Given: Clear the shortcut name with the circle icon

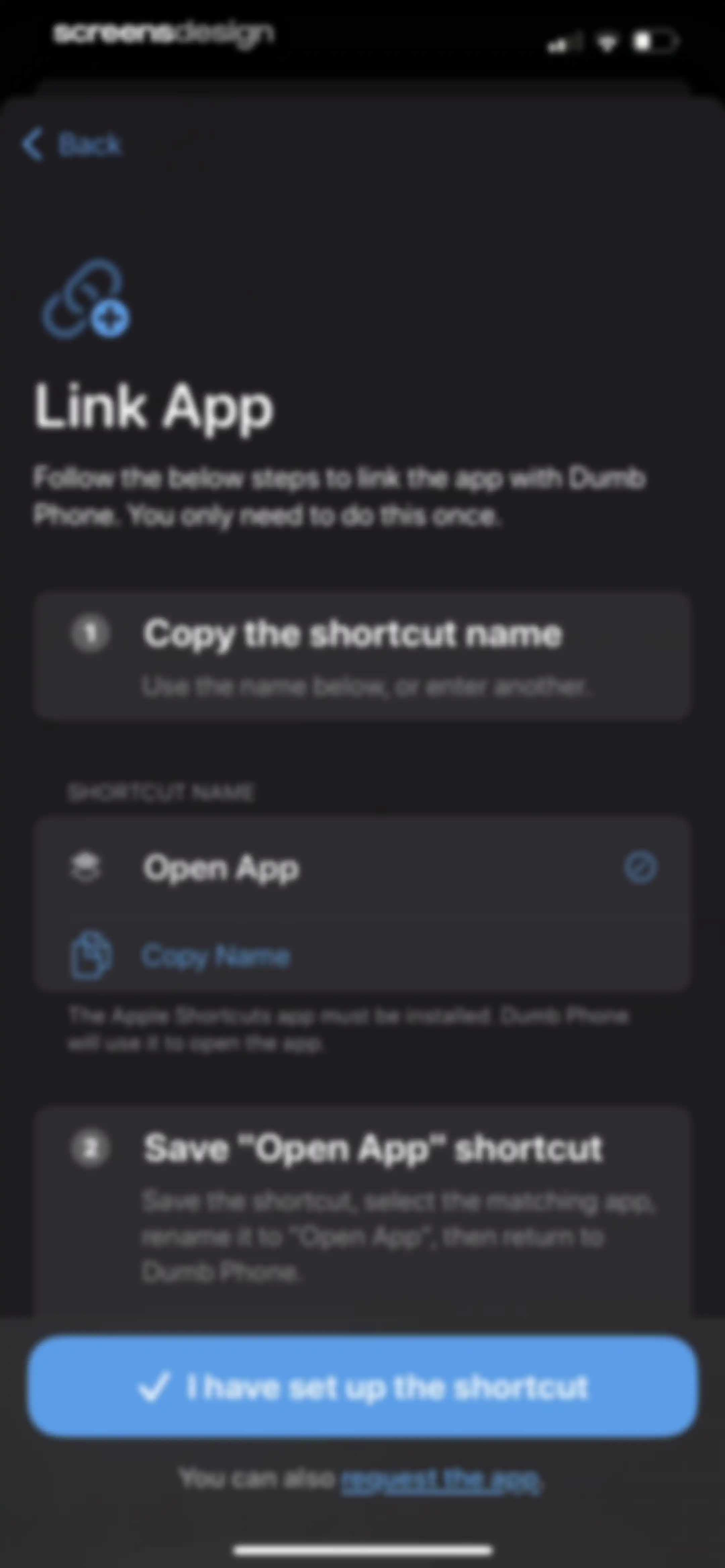Looking at the screenshot, I should coord(640,867).
